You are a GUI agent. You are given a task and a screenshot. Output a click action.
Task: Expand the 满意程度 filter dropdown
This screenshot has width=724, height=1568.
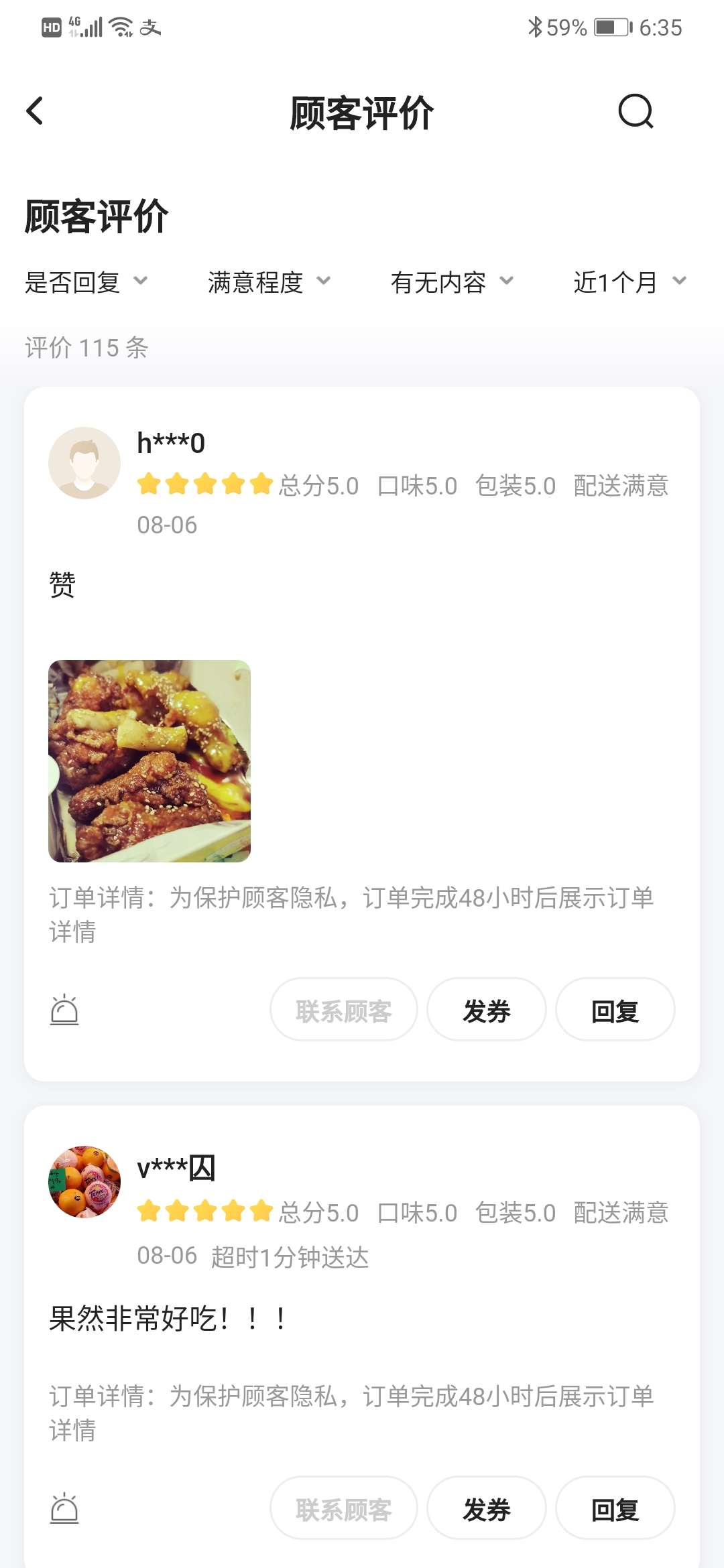coord(269,282)
